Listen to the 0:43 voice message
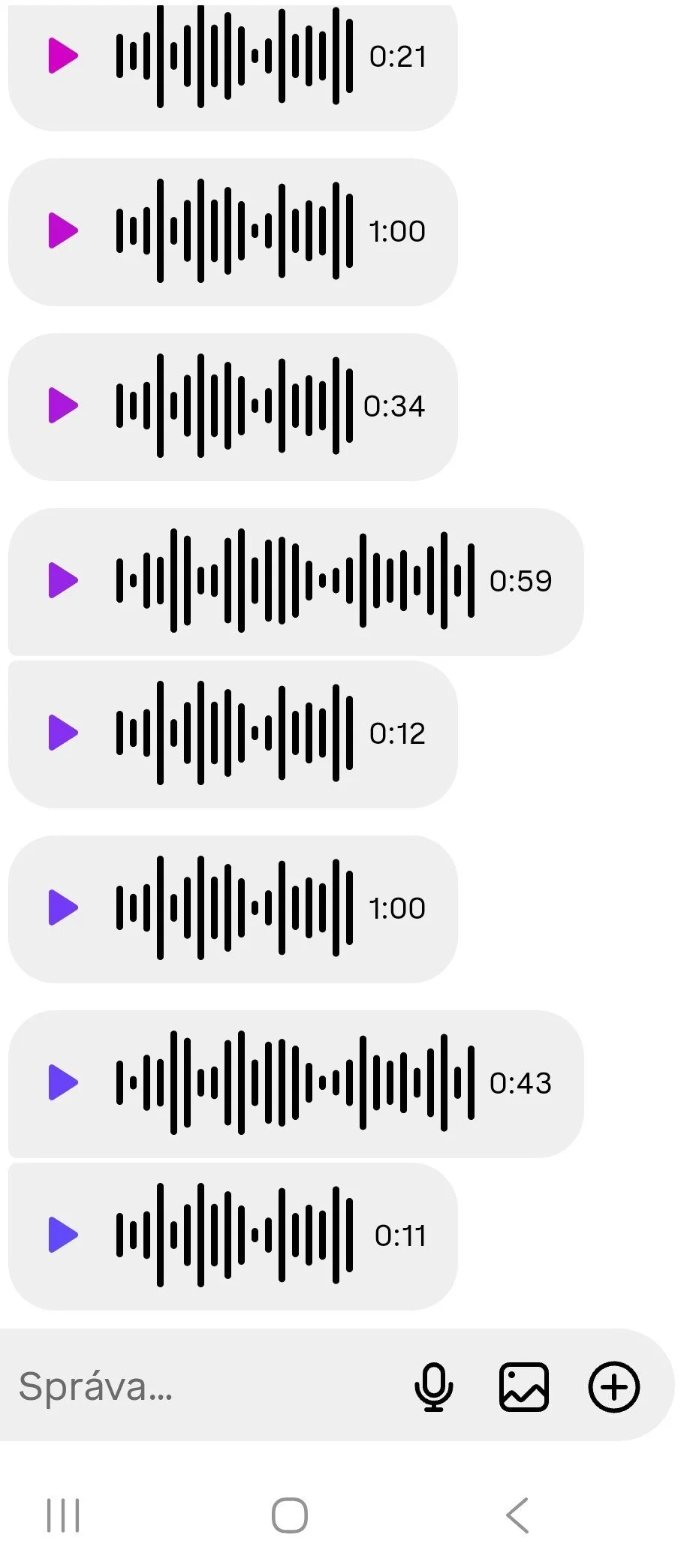Viewport: 693px width, 1568px height. point(63,1082)
